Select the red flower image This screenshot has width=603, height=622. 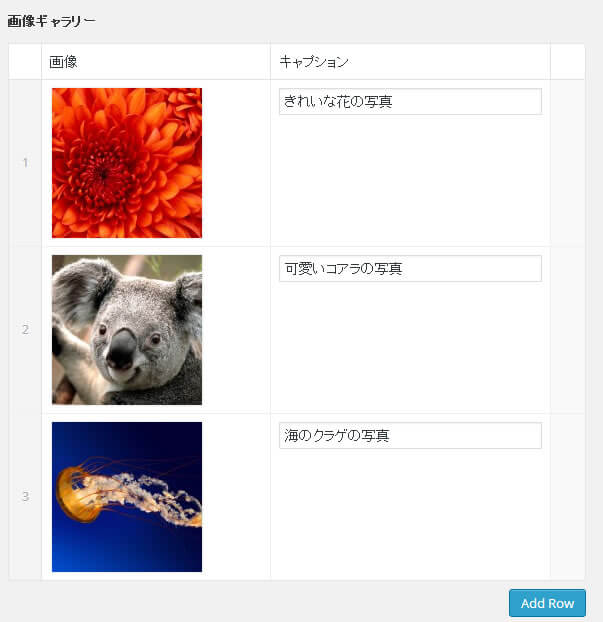127,163
